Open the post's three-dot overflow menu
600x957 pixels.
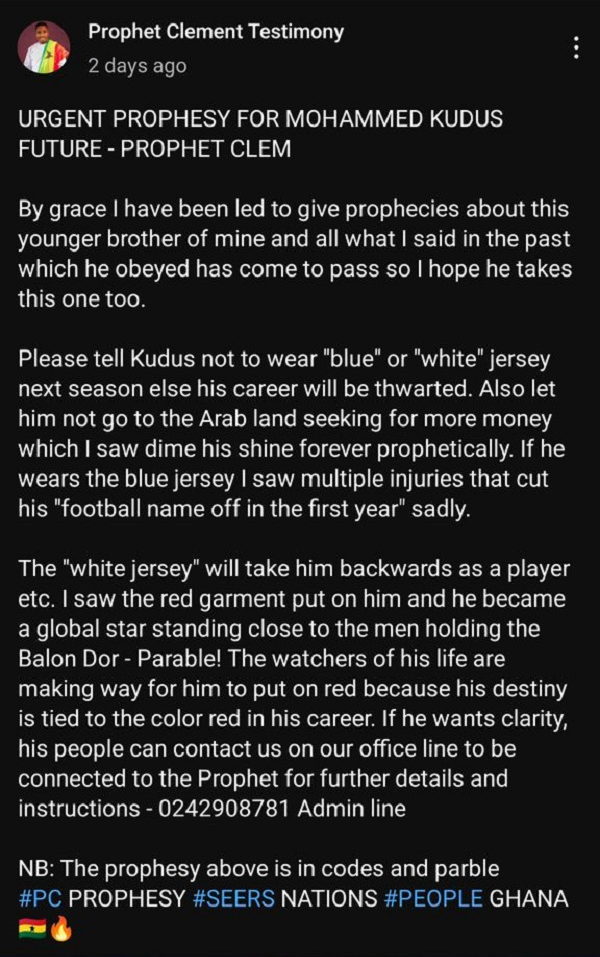[576, 46]
